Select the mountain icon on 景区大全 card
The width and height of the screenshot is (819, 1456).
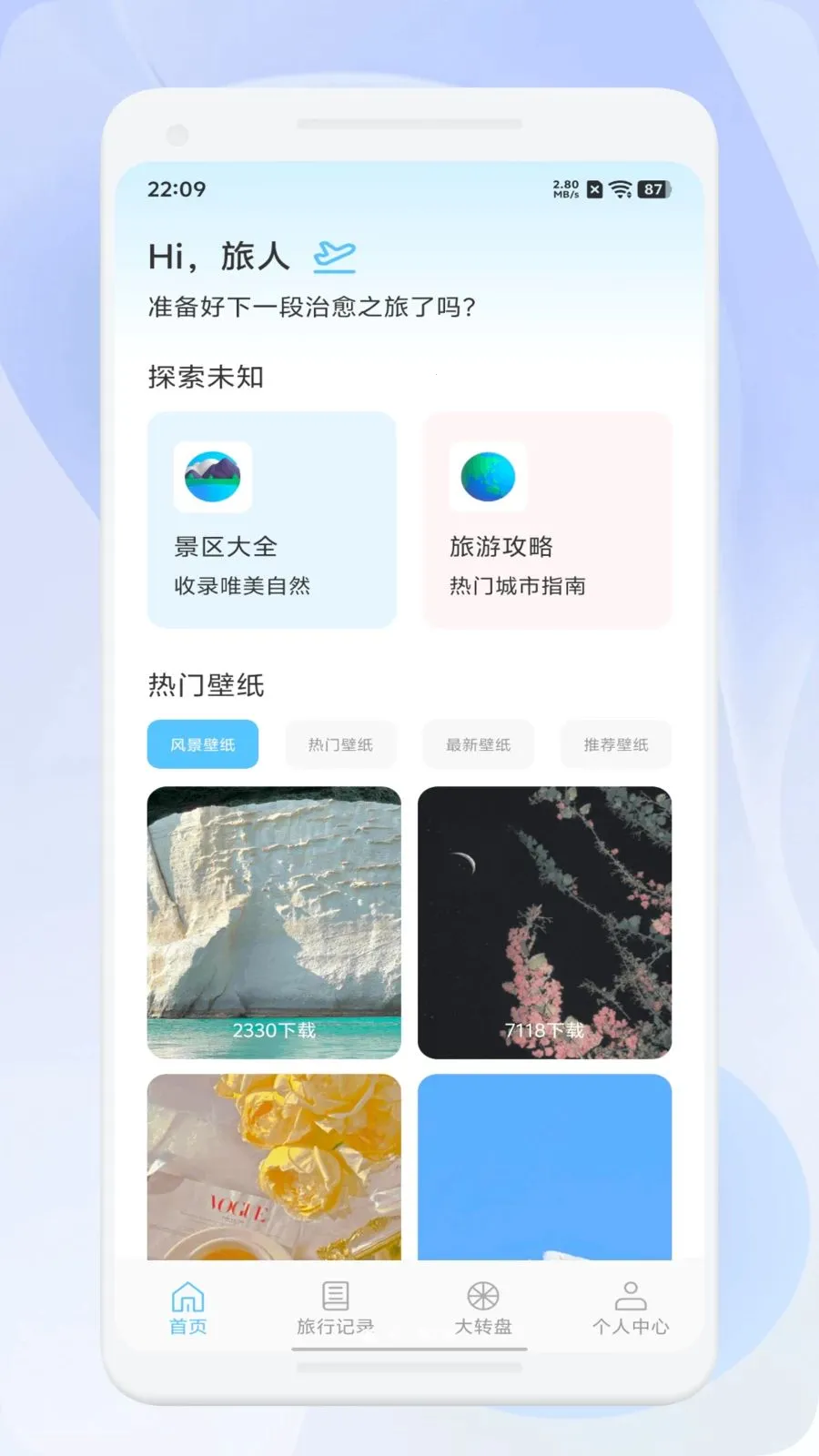pos(212,476)
